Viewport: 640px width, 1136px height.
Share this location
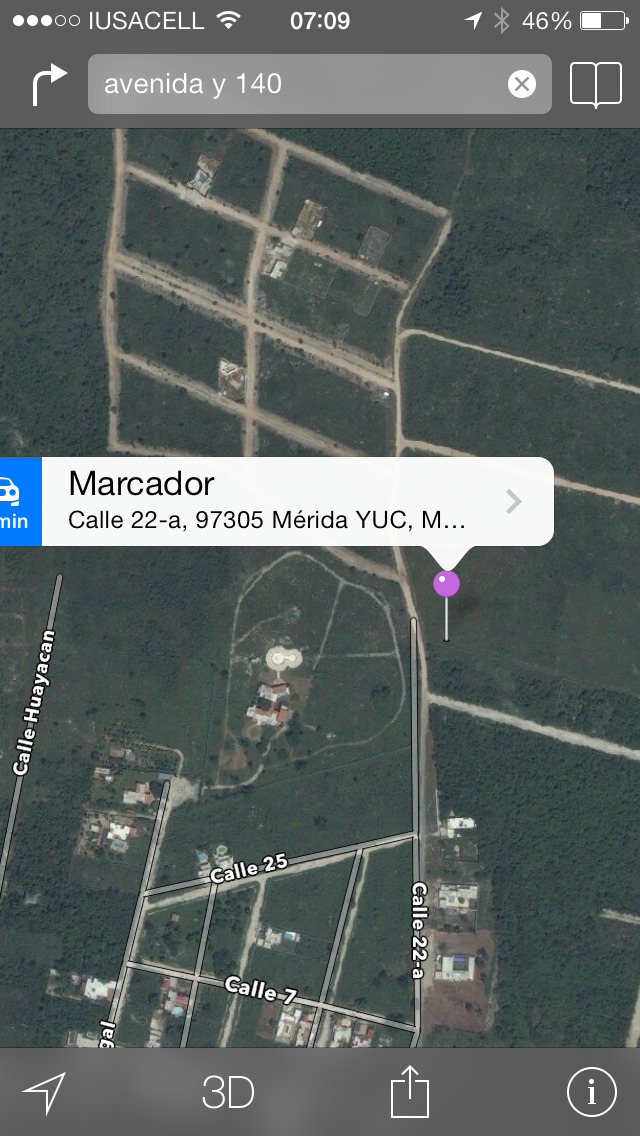409,1090
